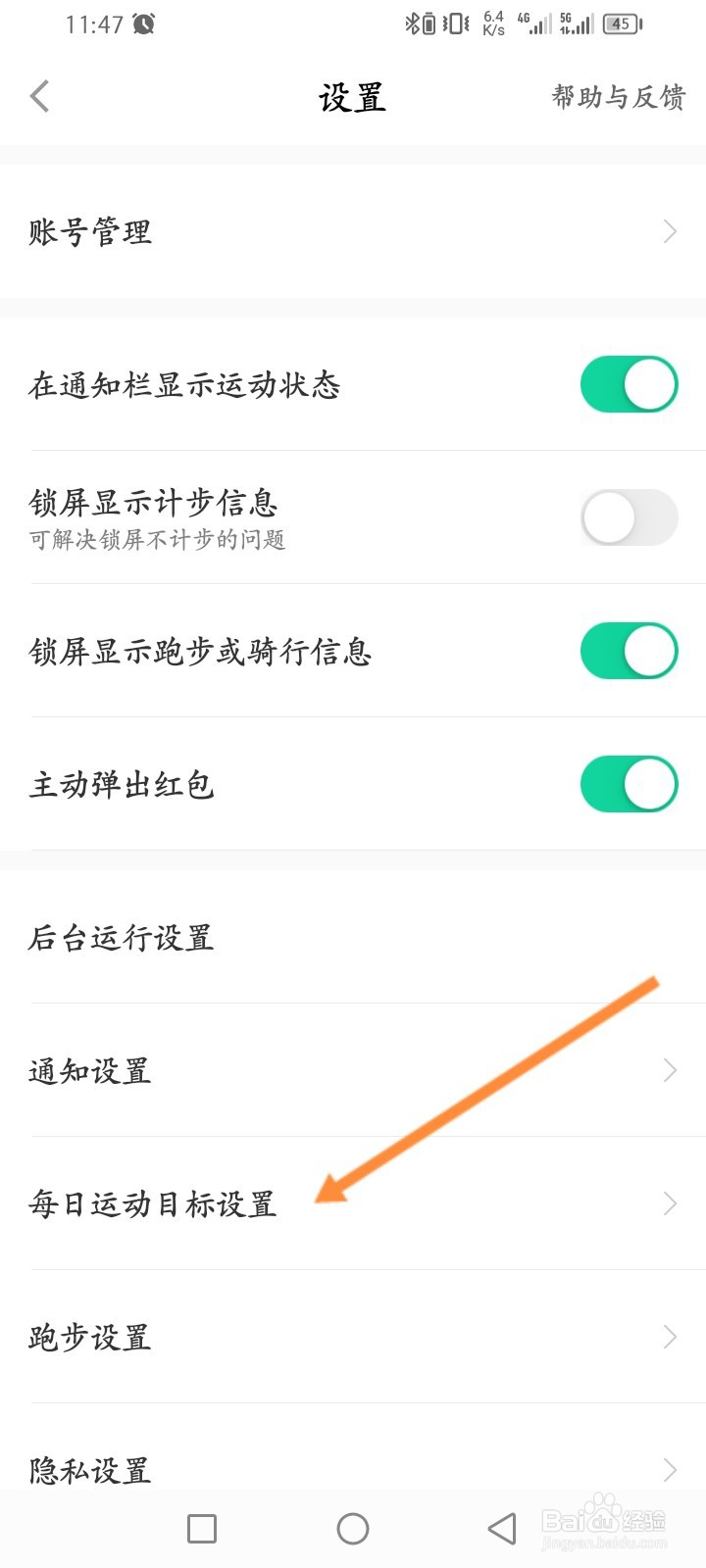Toggle 锁屏显示跑步或骑行信息 switch
Image resolution: width=706 pixels, height=1568 pixels.
click(x=629, y=650)
